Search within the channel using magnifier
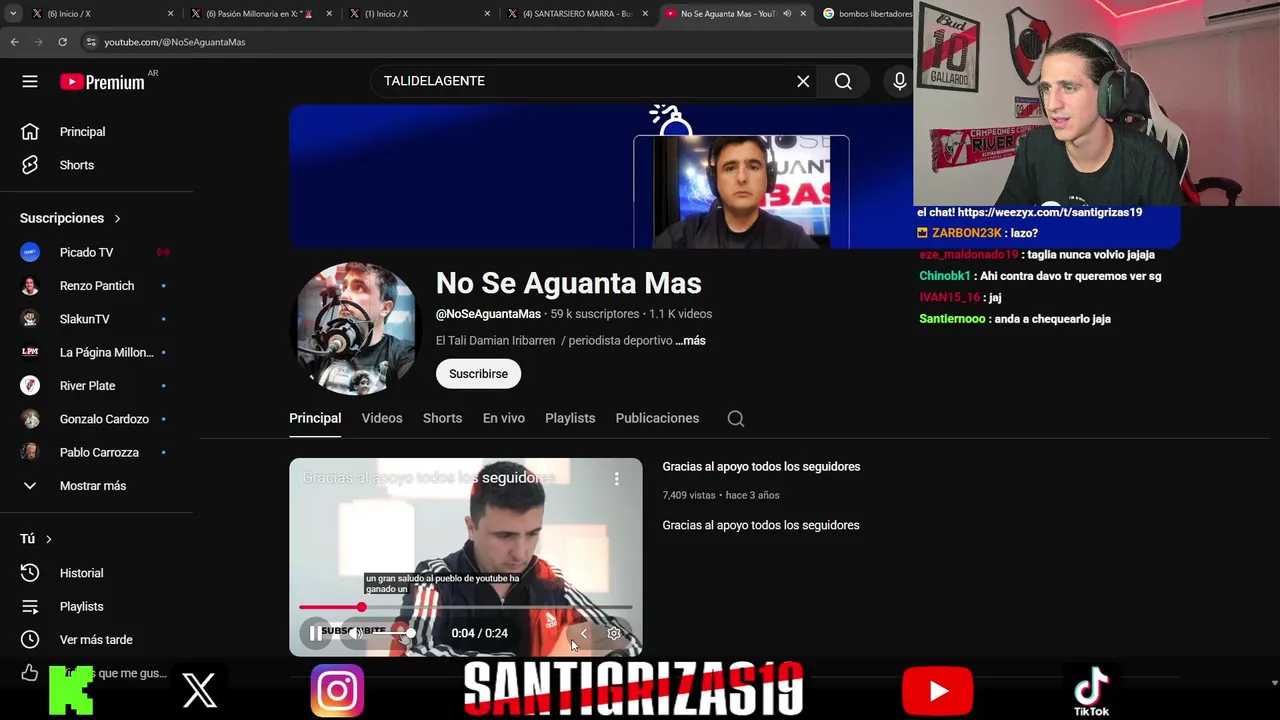1280x720 pixels. (736, 419)
